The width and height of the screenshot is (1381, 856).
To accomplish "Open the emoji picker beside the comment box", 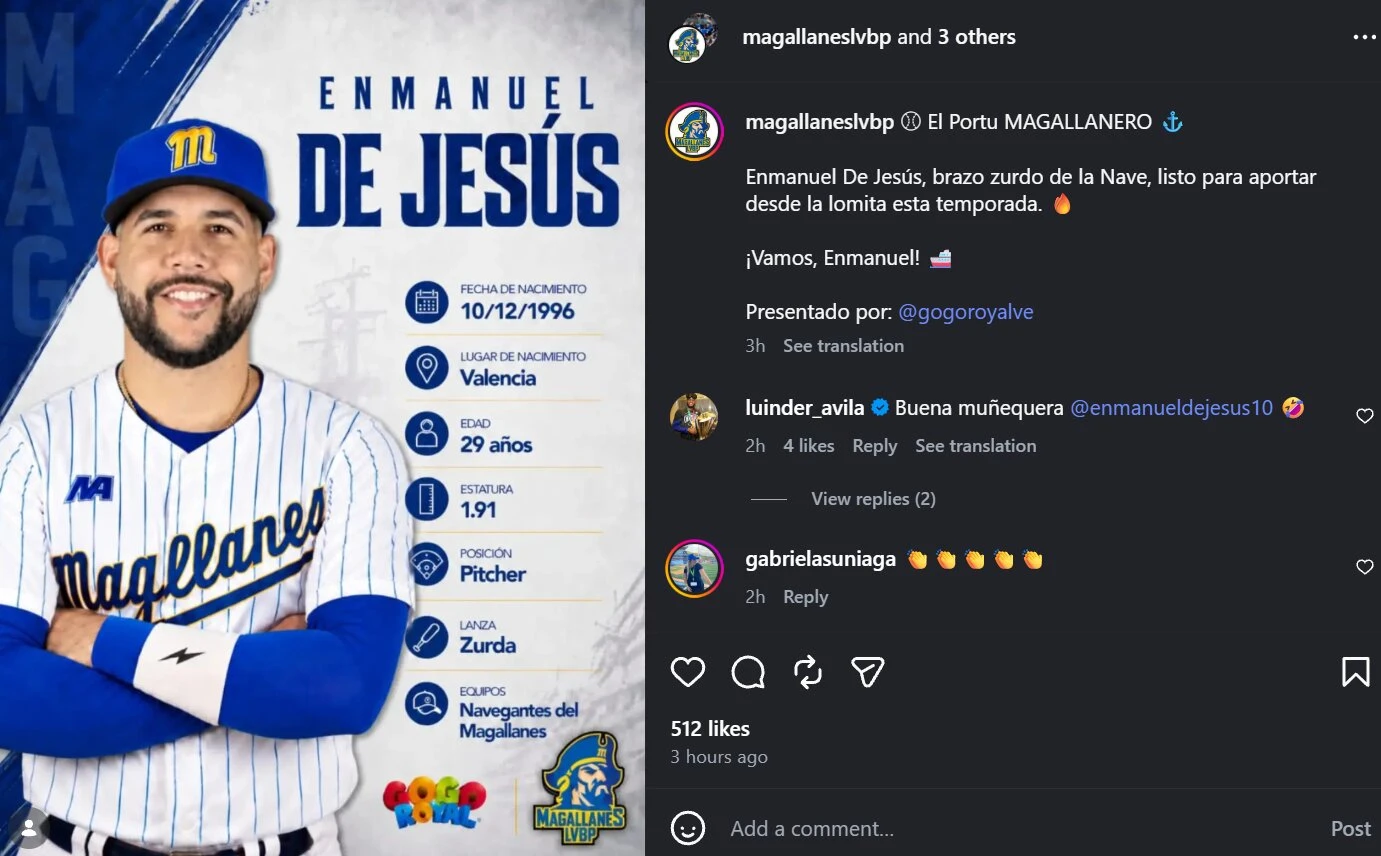I will (688, 828).
